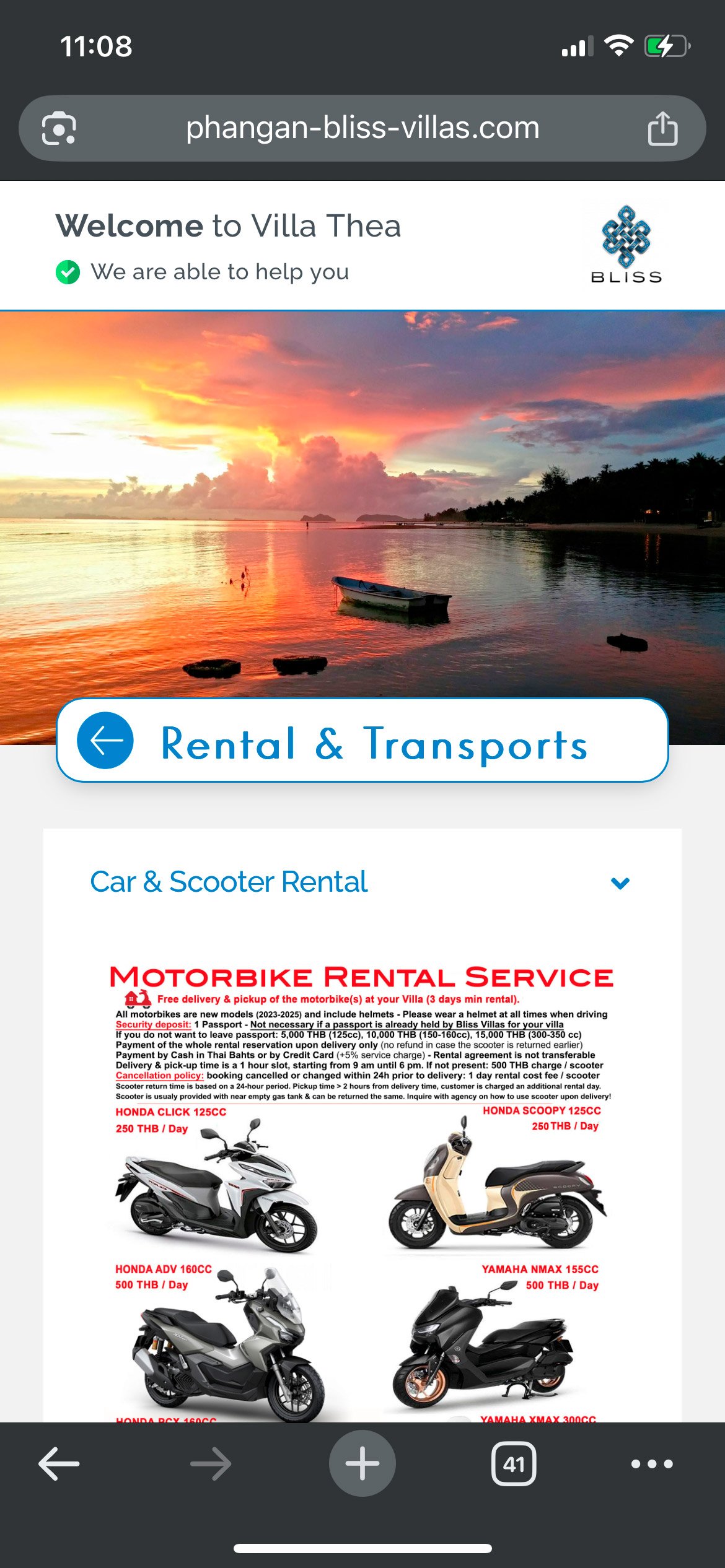The image size is (725, 1568).
Task: Tap the blue back arrow on Rental & Transports
Action: tap(105, 741)
